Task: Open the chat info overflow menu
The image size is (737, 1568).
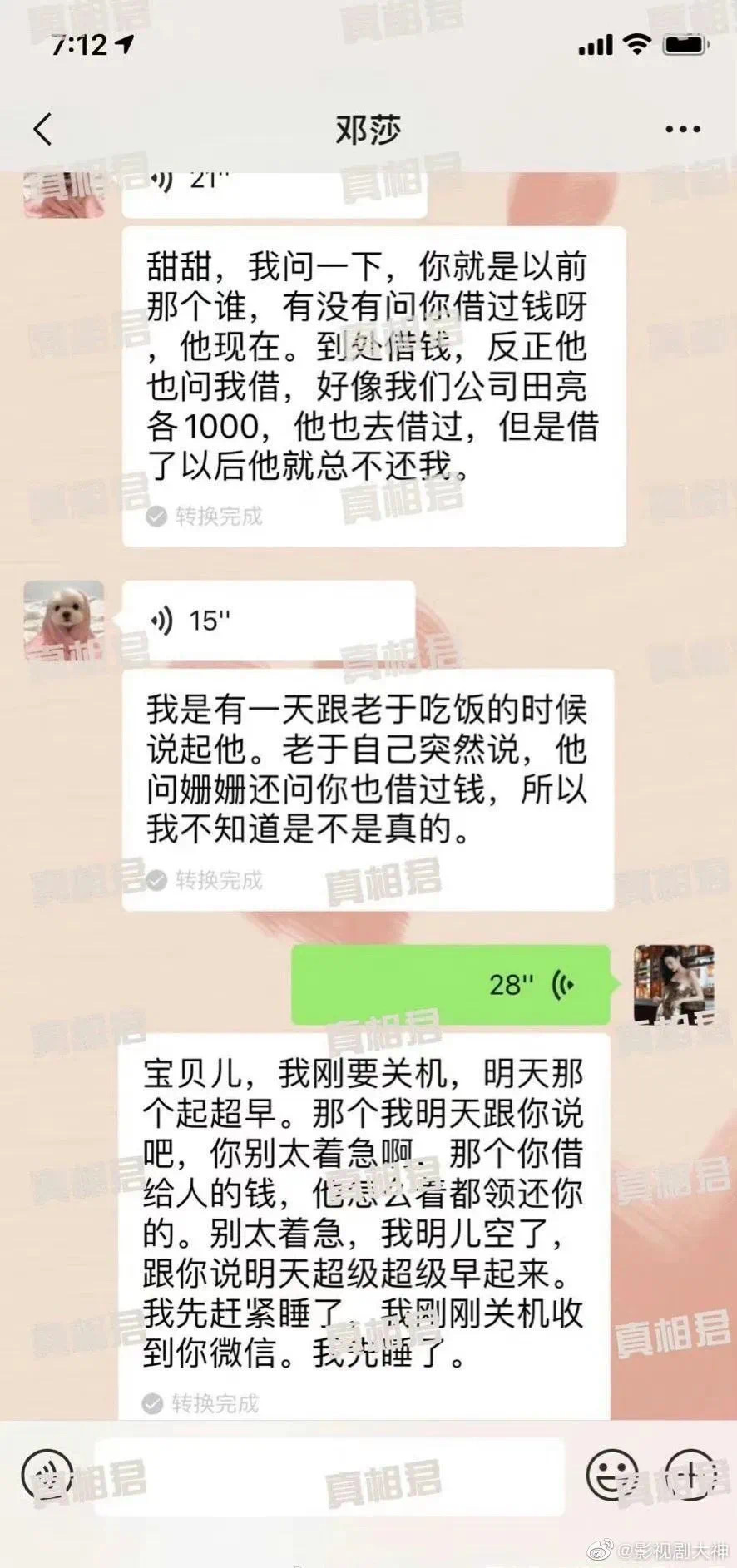Action: coord(682,129)
